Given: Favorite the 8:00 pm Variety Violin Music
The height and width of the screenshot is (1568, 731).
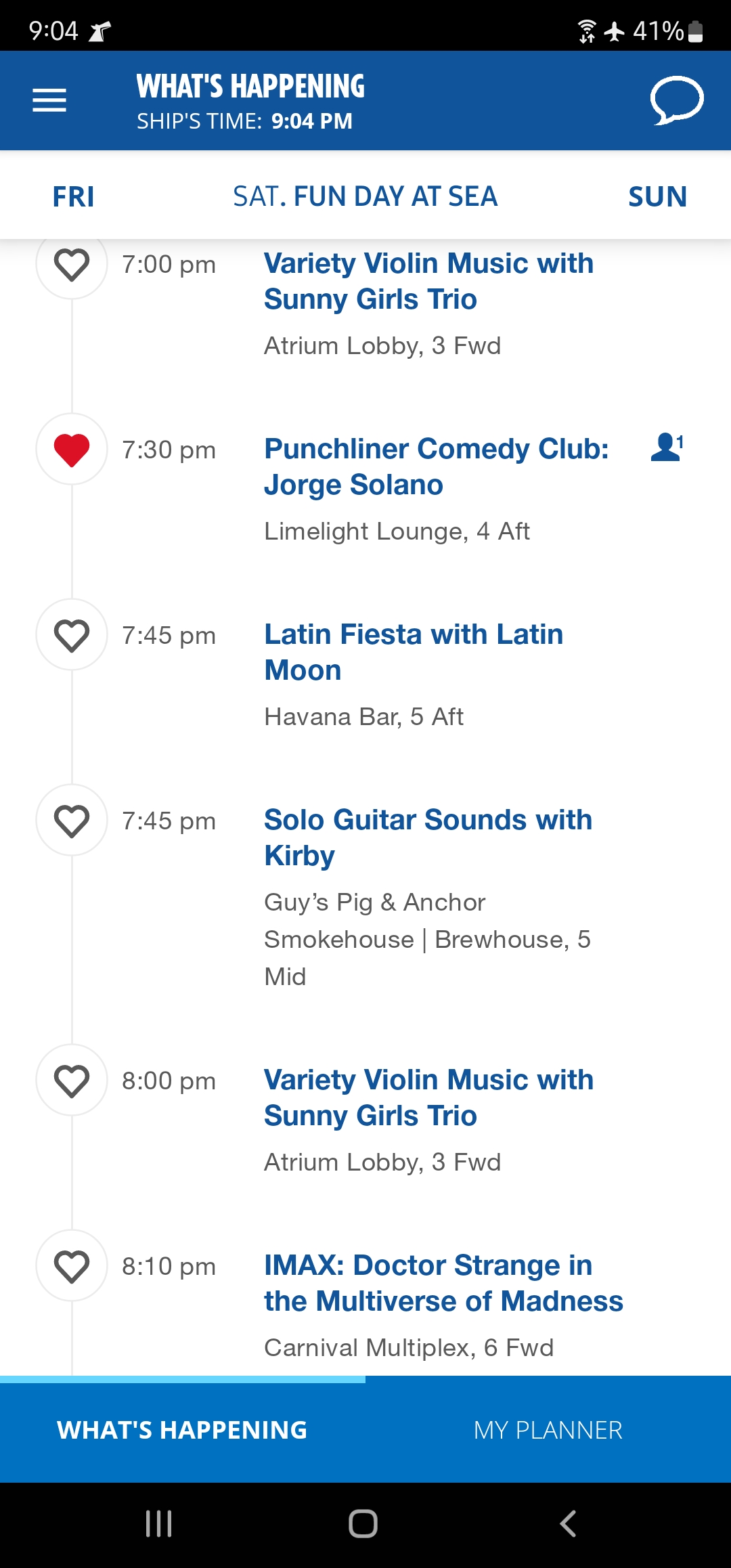Looking at the screenshot, I should tap(72, 1081).
